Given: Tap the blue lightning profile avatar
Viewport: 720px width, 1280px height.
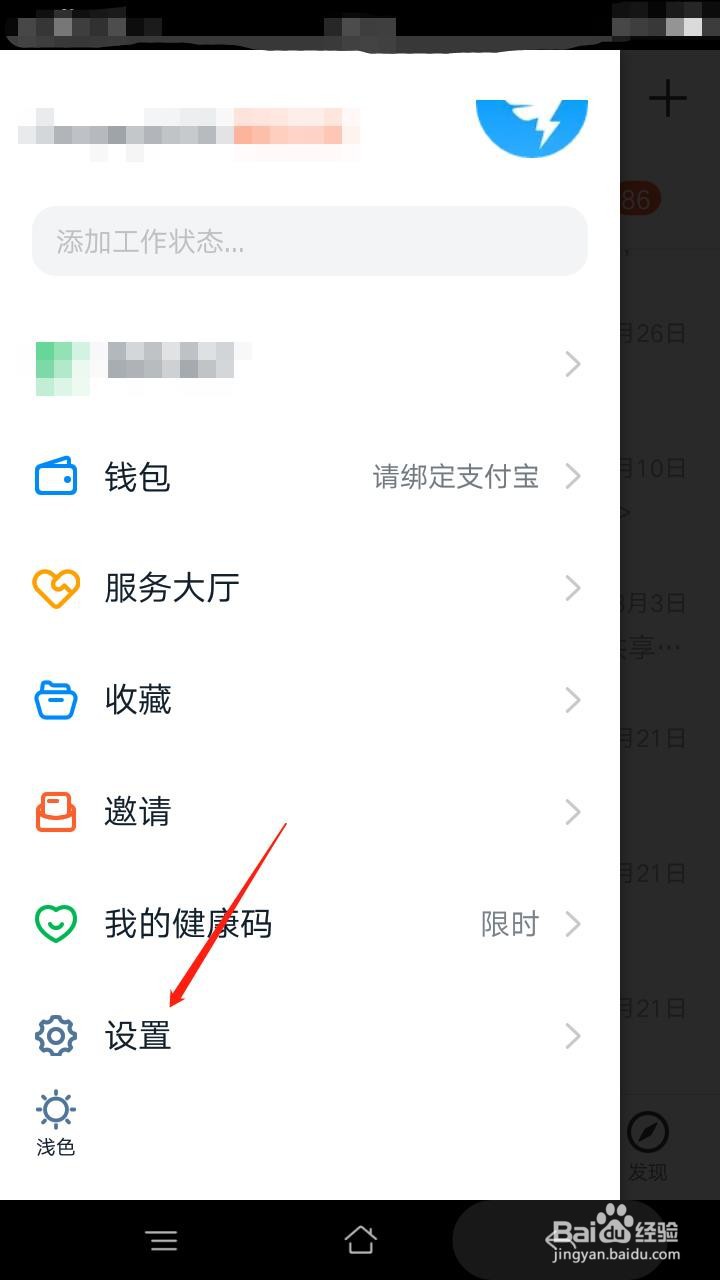Looking at the screenshot, I should pos(531,120).
